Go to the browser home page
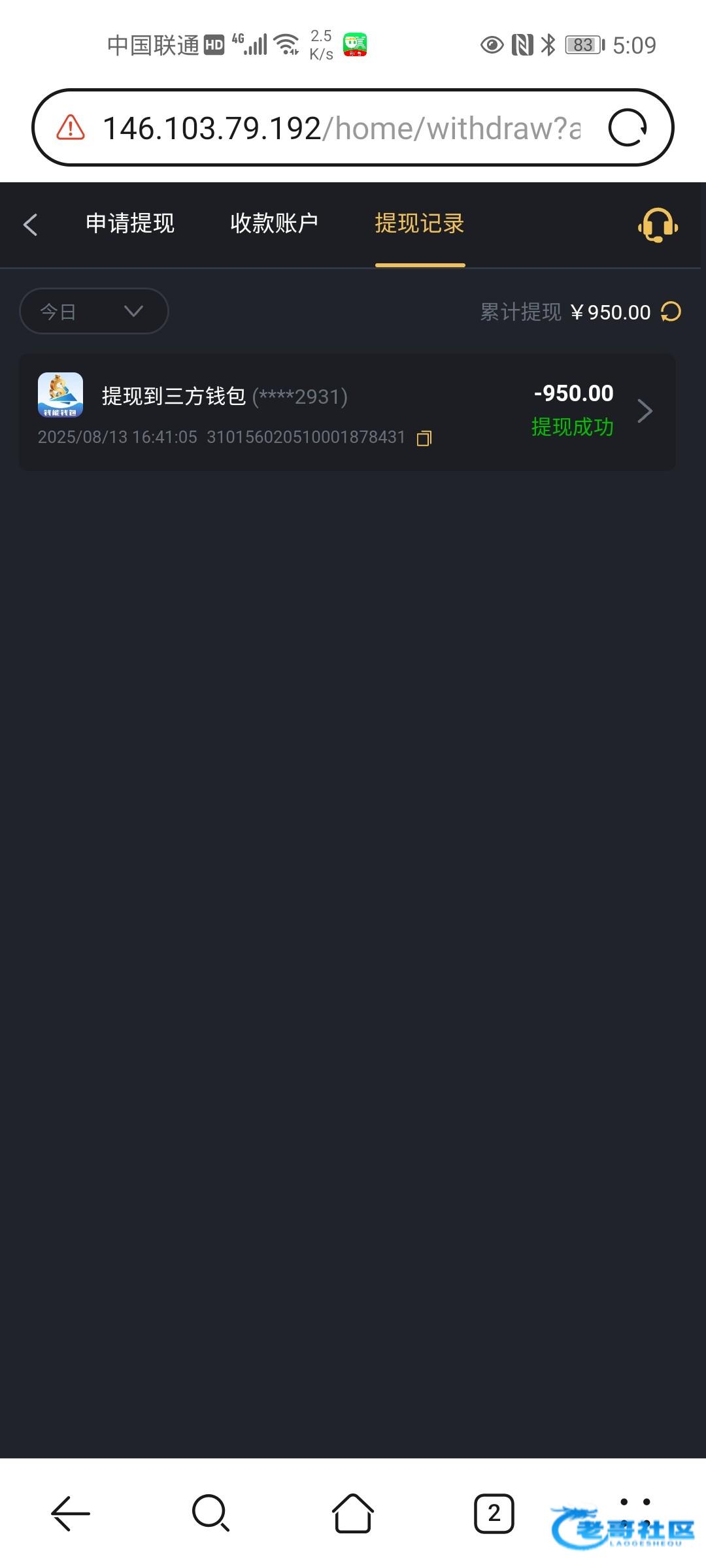This screenshot has width=706, height=1568. (353, 1513)
